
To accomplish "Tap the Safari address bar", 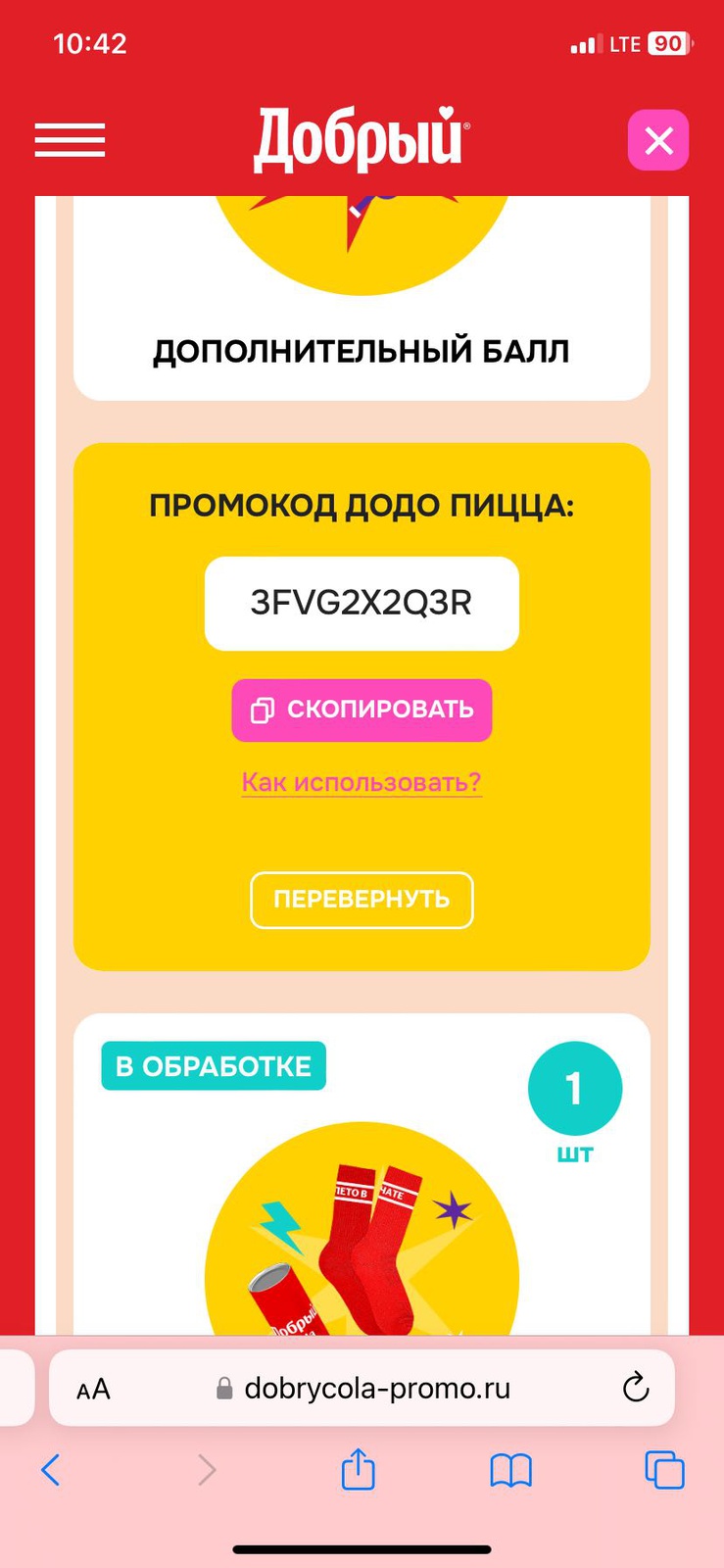I will tap(377, 1388).
